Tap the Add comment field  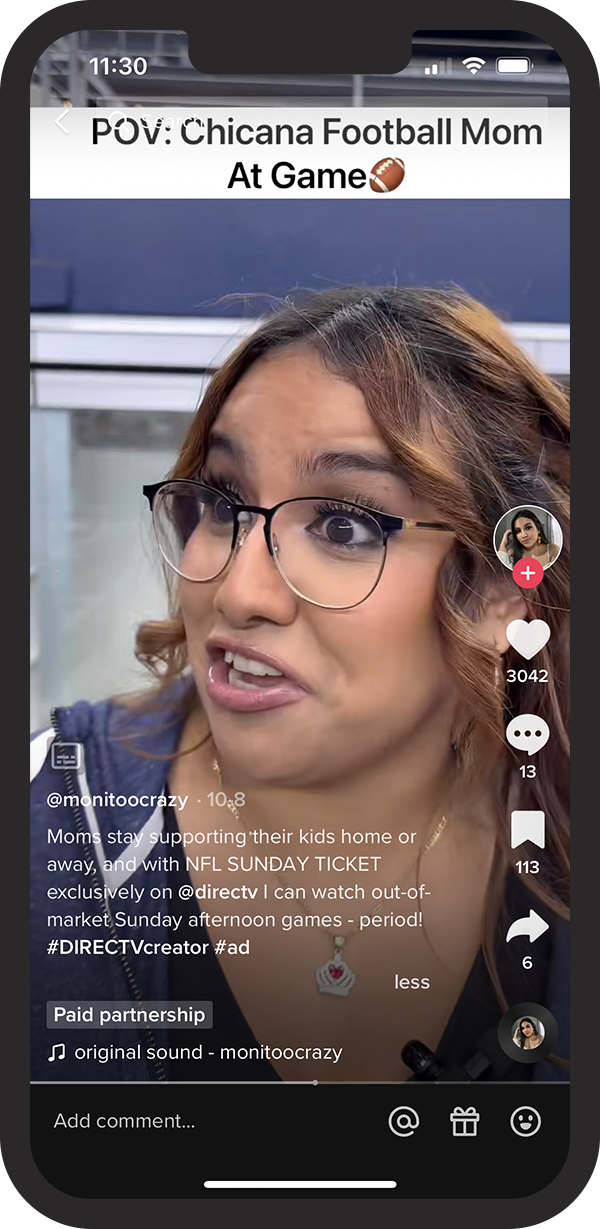125,1121
